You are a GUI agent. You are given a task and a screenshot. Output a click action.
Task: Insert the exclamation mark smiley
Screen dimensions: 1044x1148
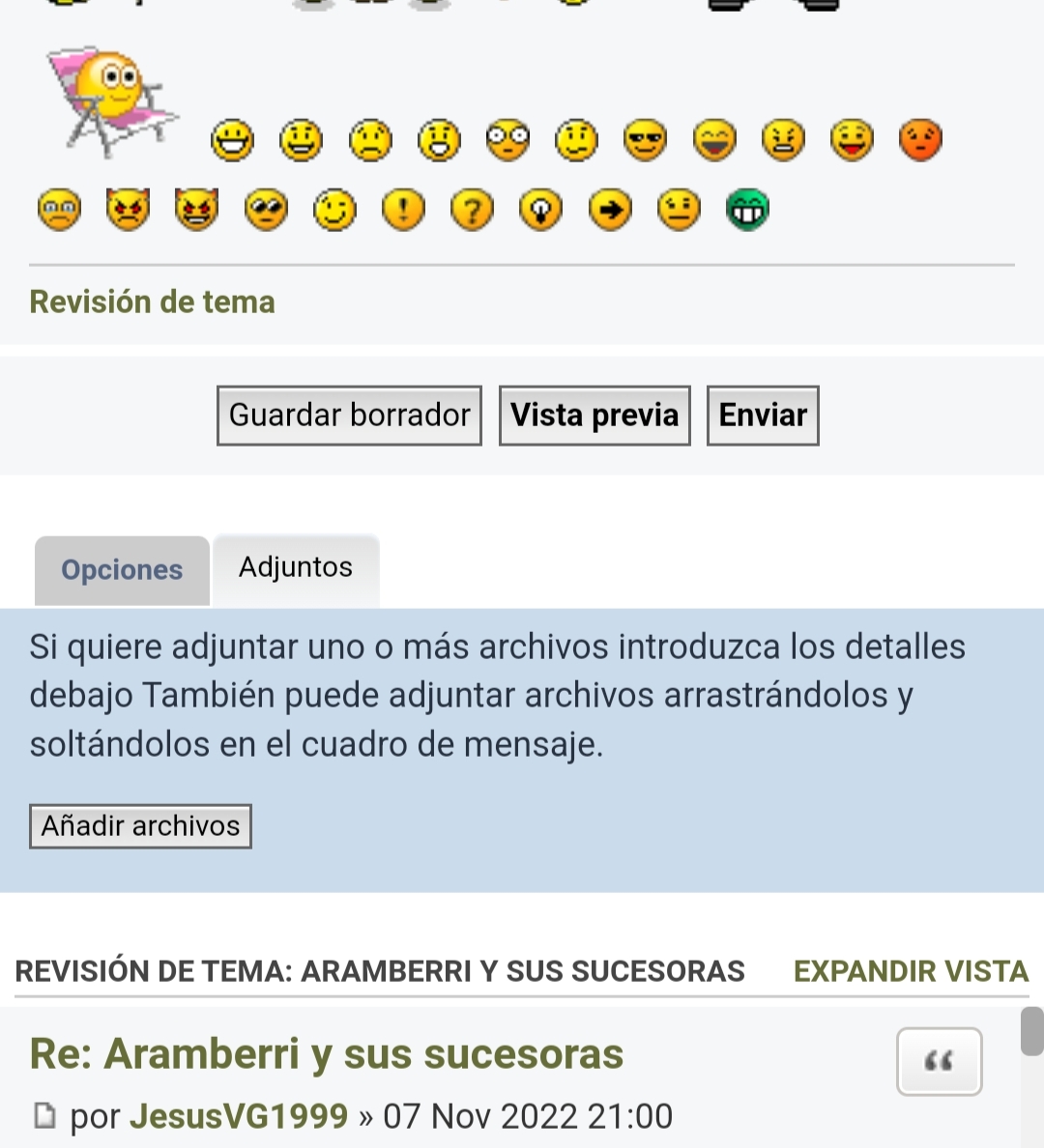403,209
